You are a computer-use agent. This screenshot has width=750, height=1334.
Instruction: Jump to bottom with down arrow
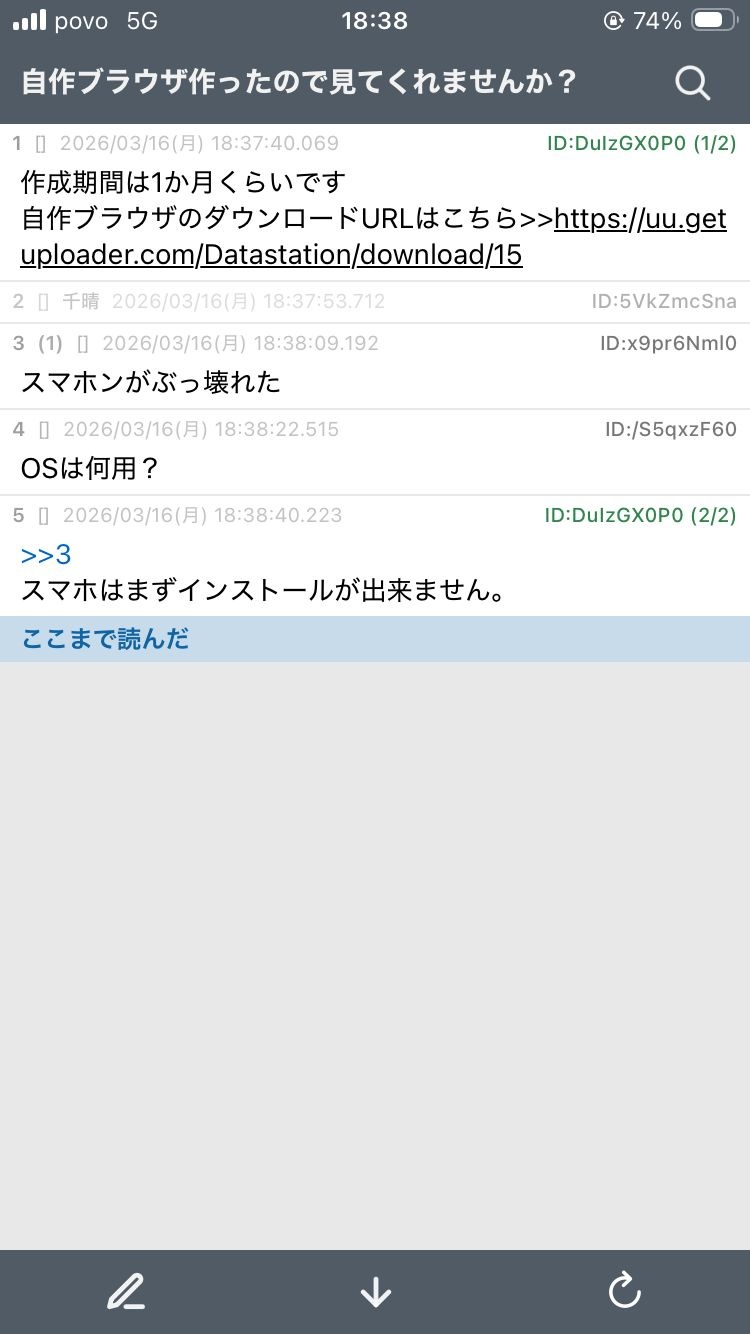(x=375, y=1292)
